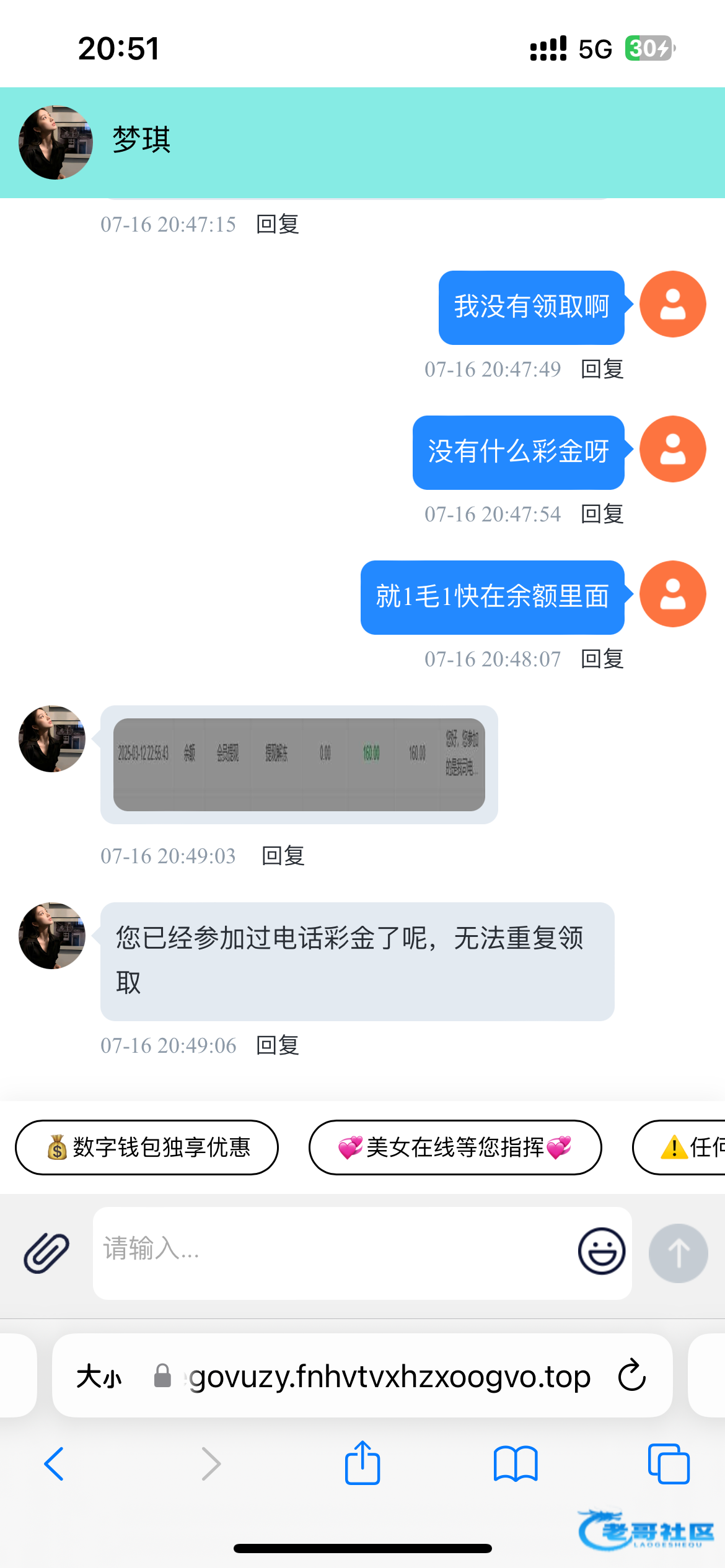
Task: Reply to the image message from 20:49:03
Action: (283, 856)
